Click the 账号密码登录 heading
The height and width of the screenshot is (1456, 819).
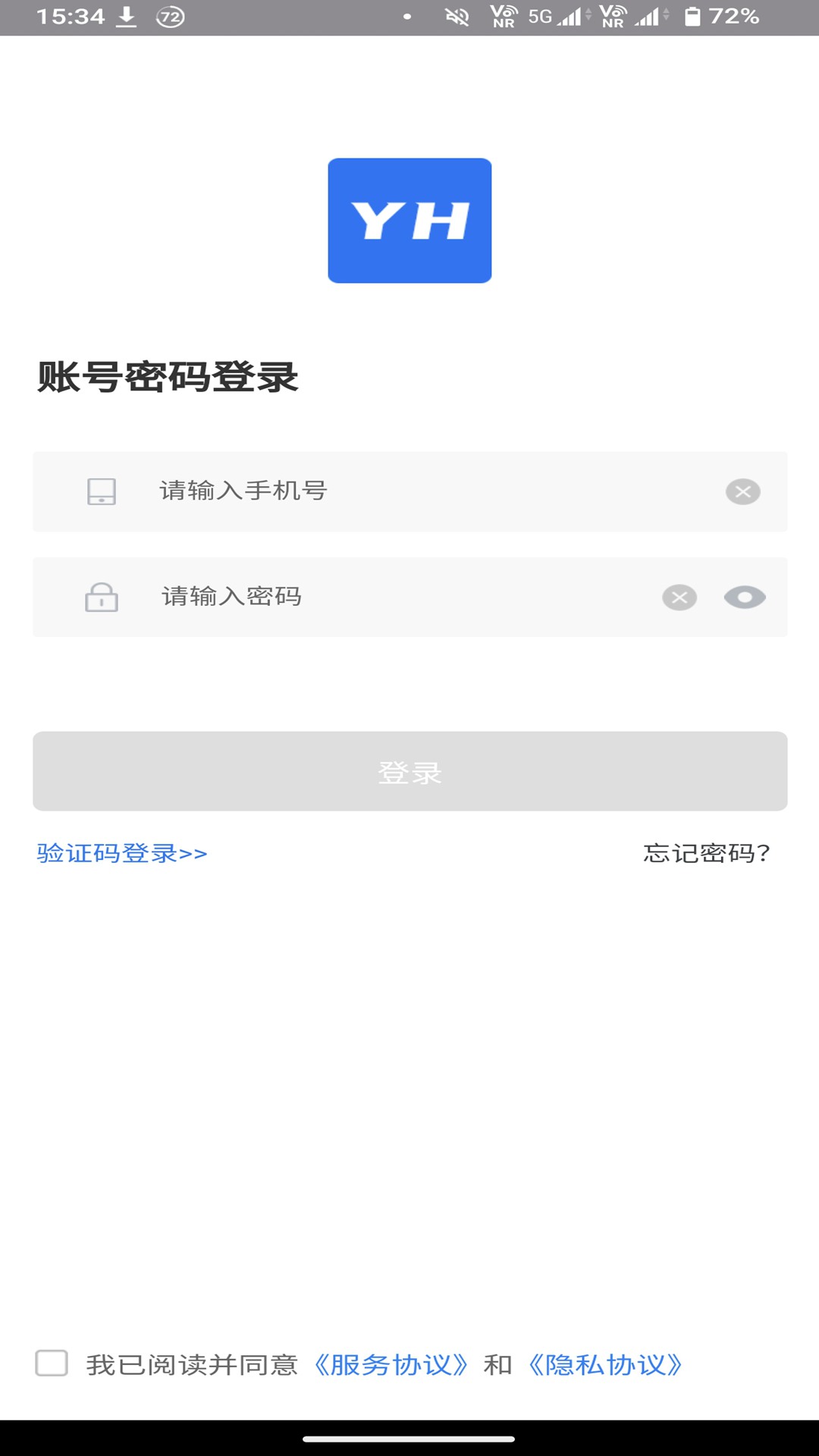(168, 375)
